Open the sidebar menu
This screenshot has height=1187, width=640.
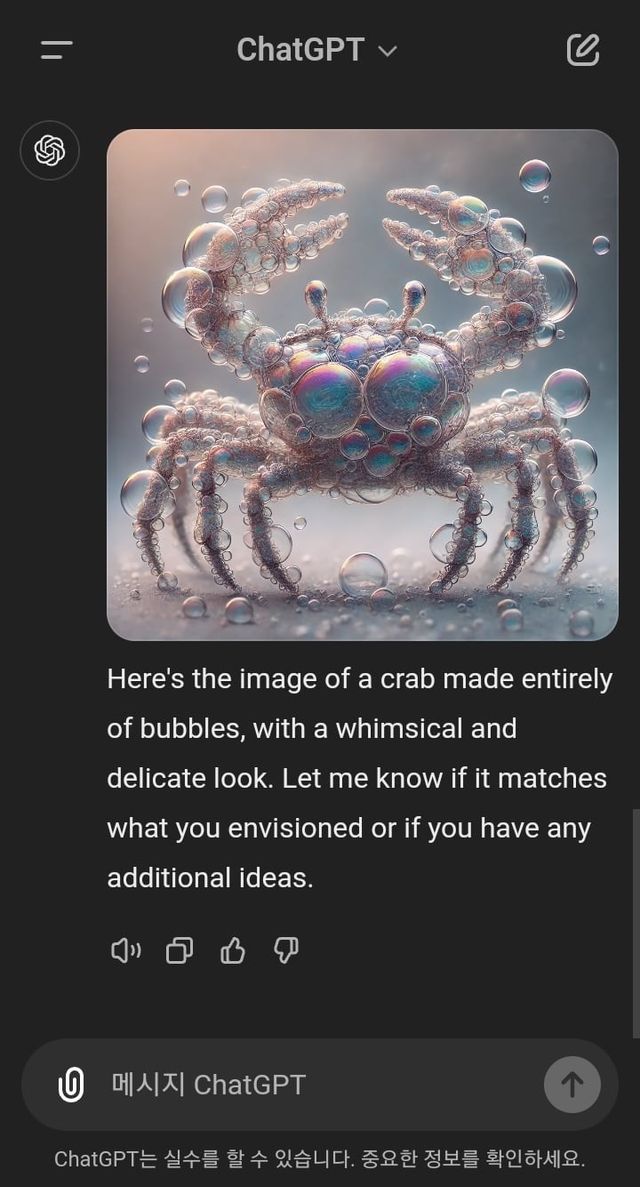(x=57, y=50)
